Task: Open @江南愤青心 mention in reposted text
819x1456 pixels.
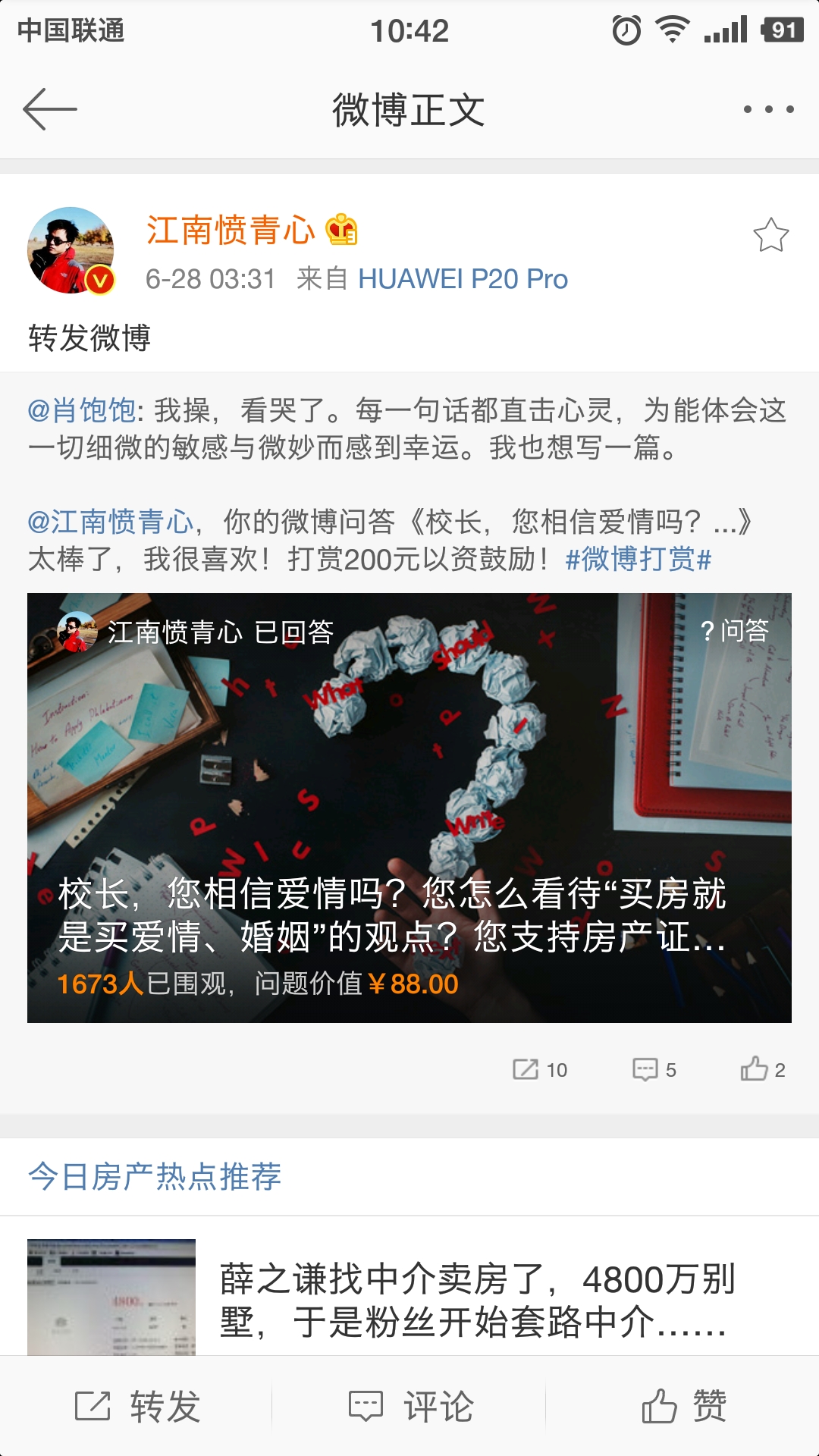Action: [111, 522]
